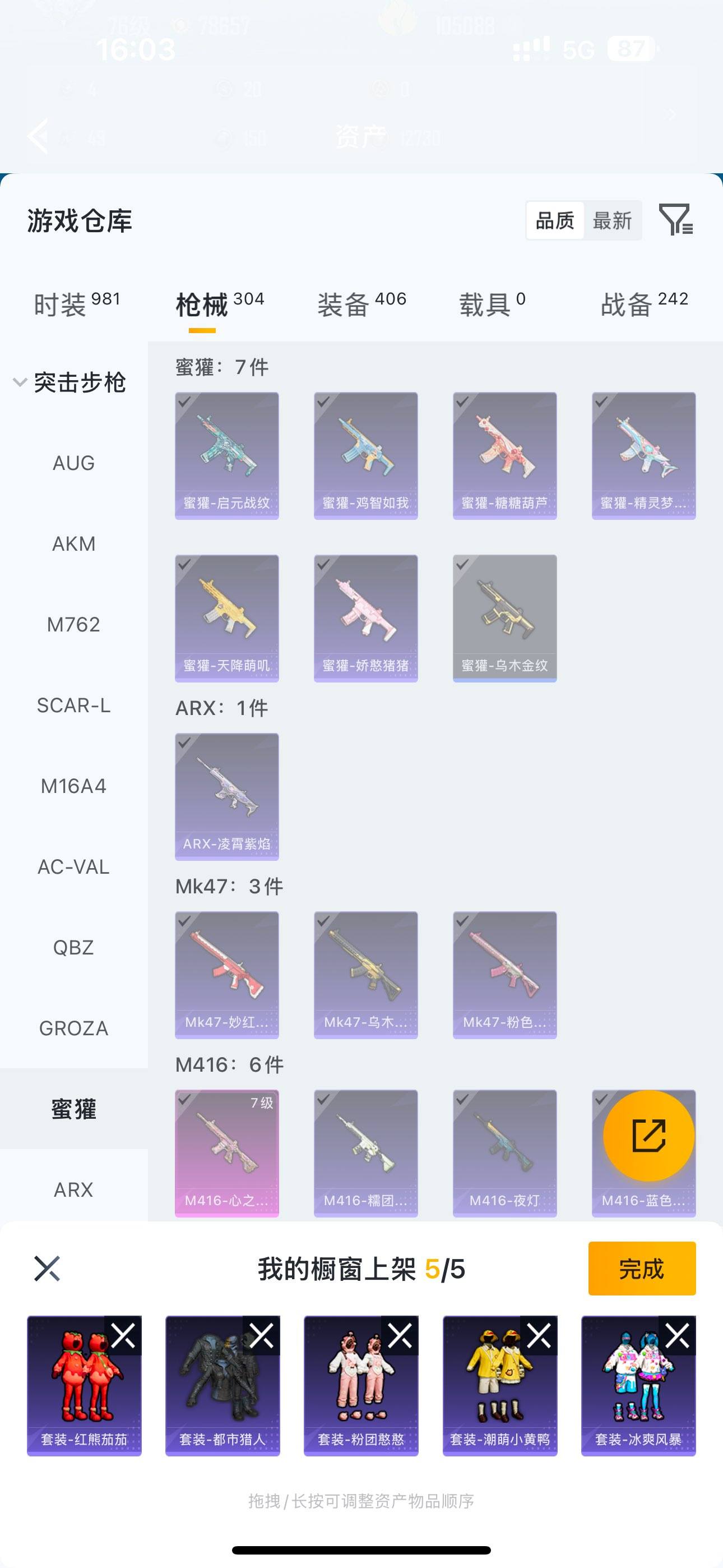Viewport: 723px width, 1568px height.
Task: Remove 套装-冰爽风暴 from the showcase
Action: pyautogui.click(x=678, y=1336)
